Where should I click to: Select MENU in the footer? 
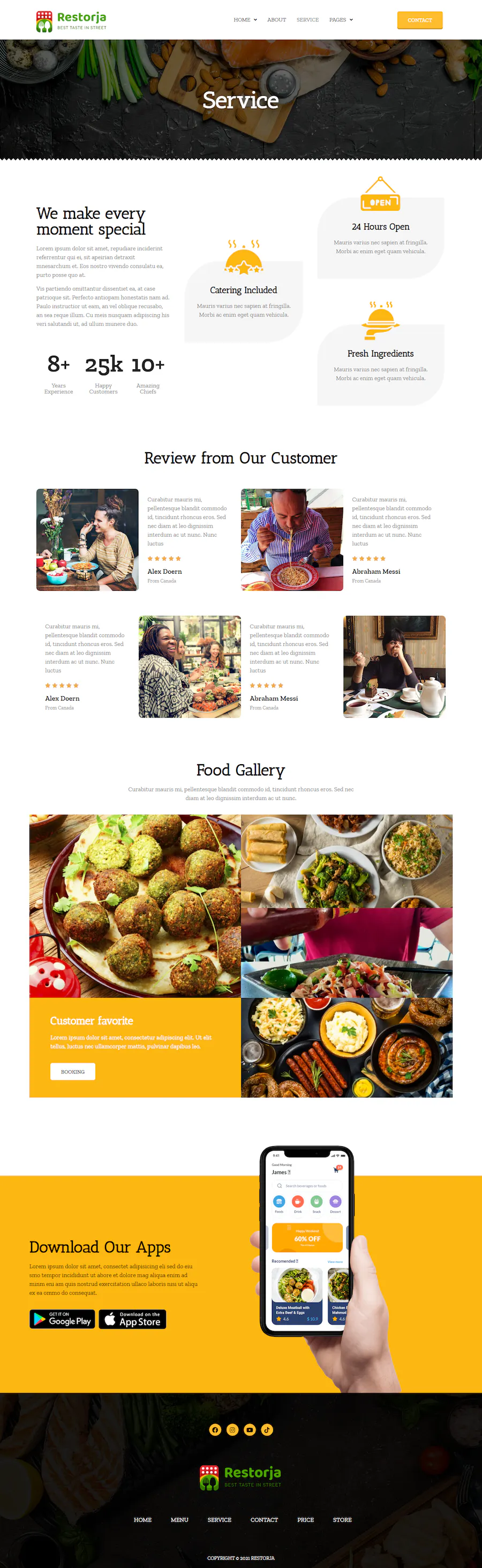point(179,1520)
